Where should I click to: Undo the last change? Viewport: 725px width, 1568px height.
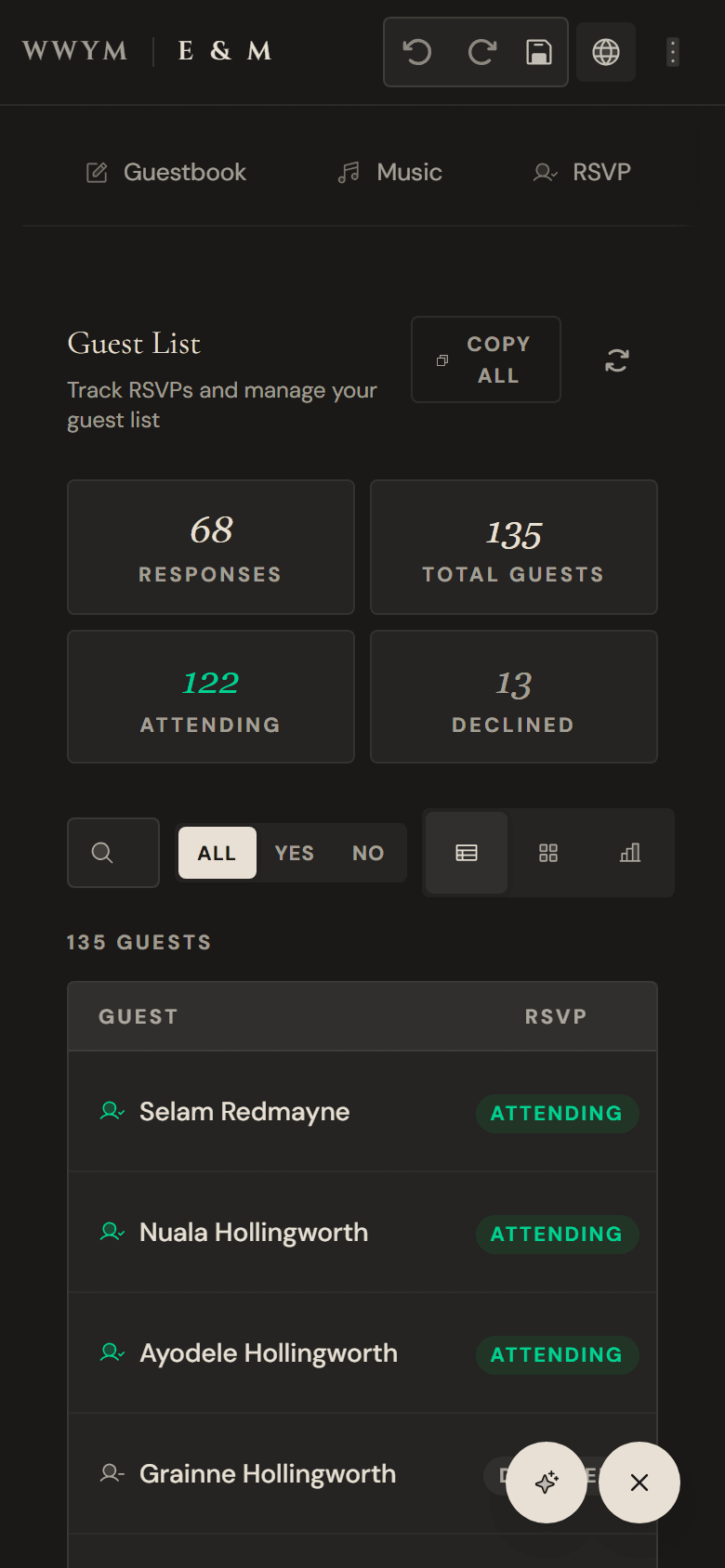(x=417, y=52)
